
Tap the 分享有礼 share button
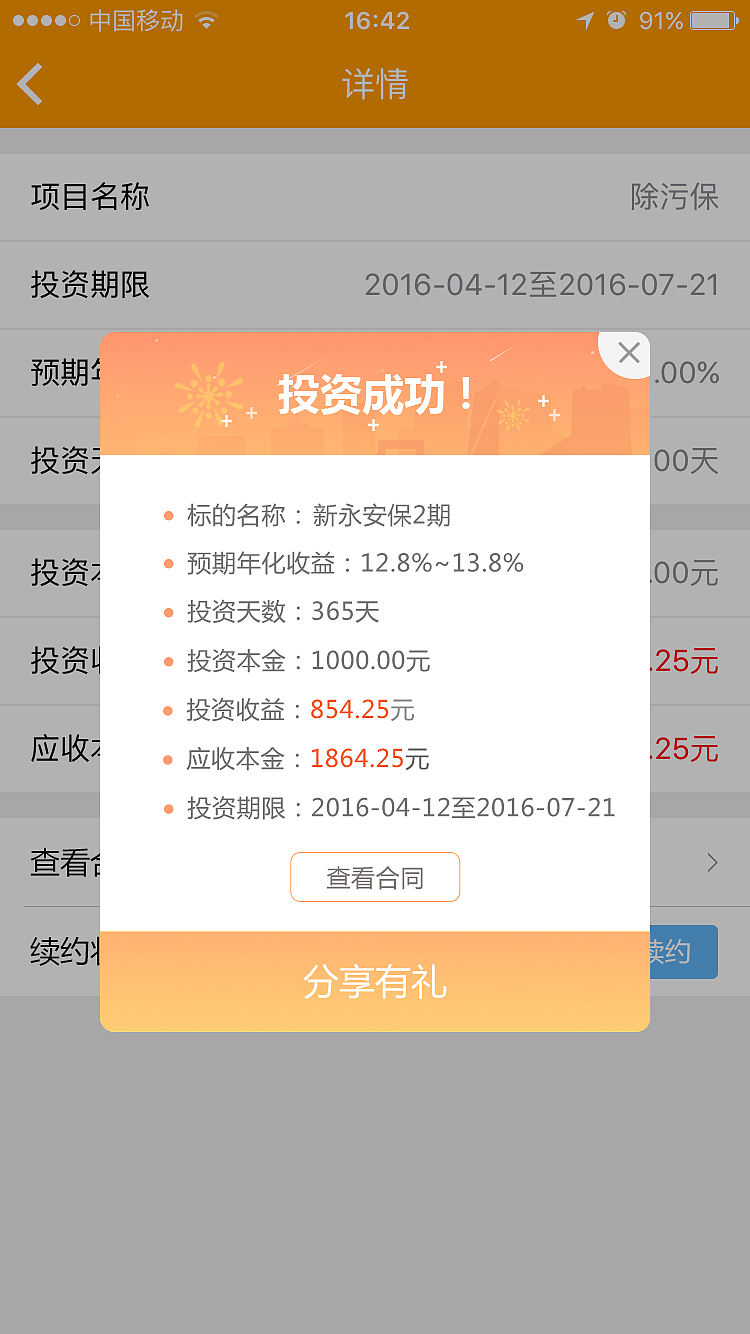[374, 982]
